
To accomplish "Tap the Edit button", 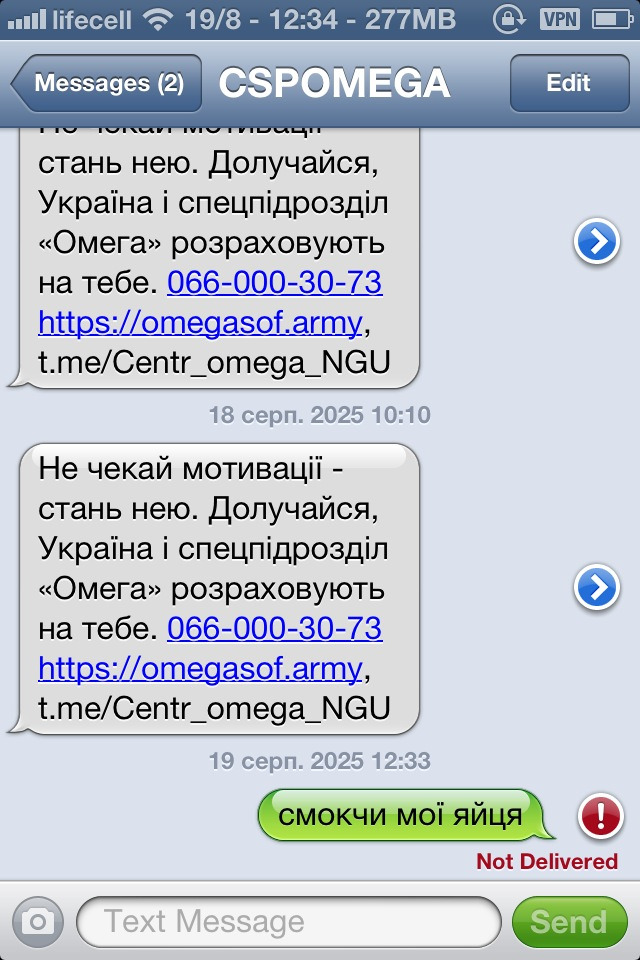I will click(568, 83).
